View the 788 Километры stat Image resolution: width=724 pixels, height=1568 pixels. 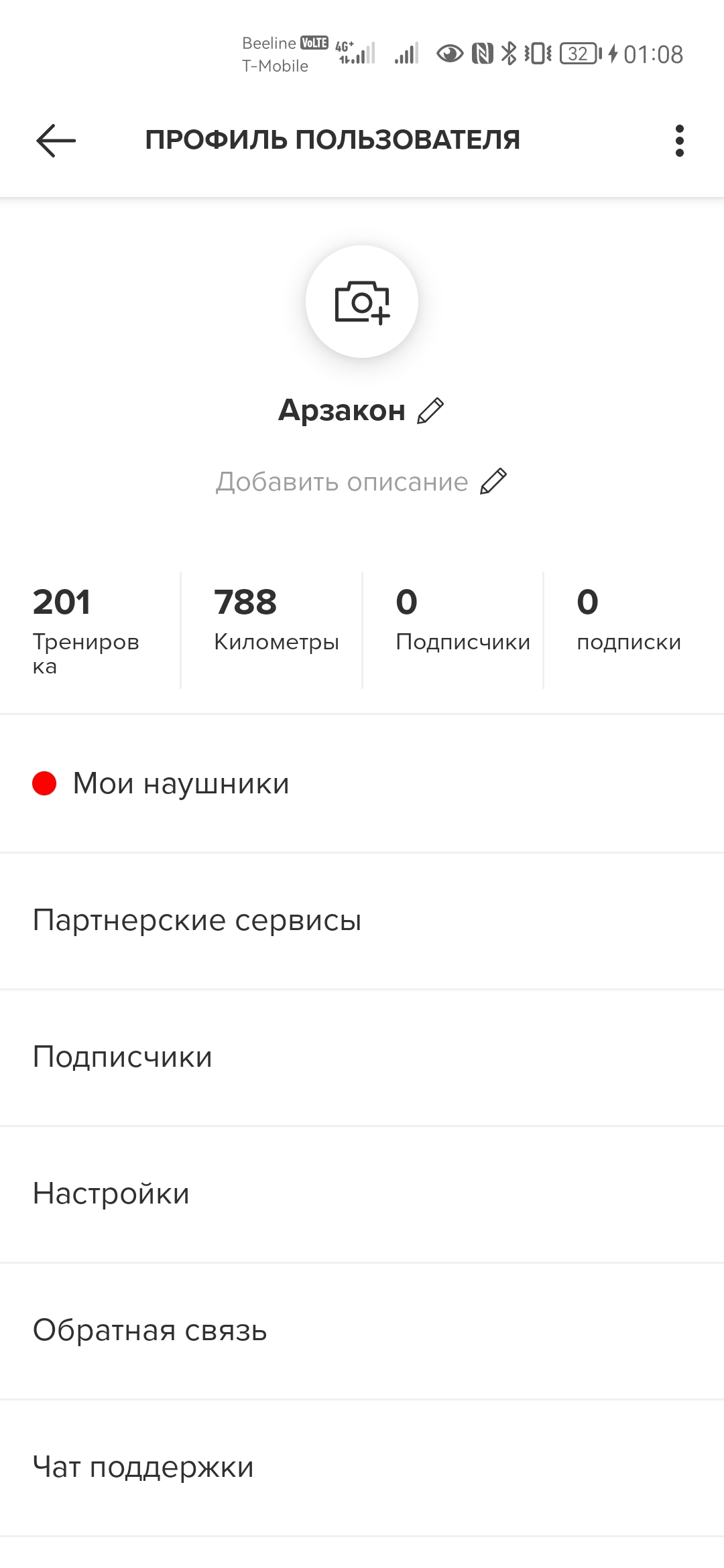pyautogui.click(x=275, y=620)
